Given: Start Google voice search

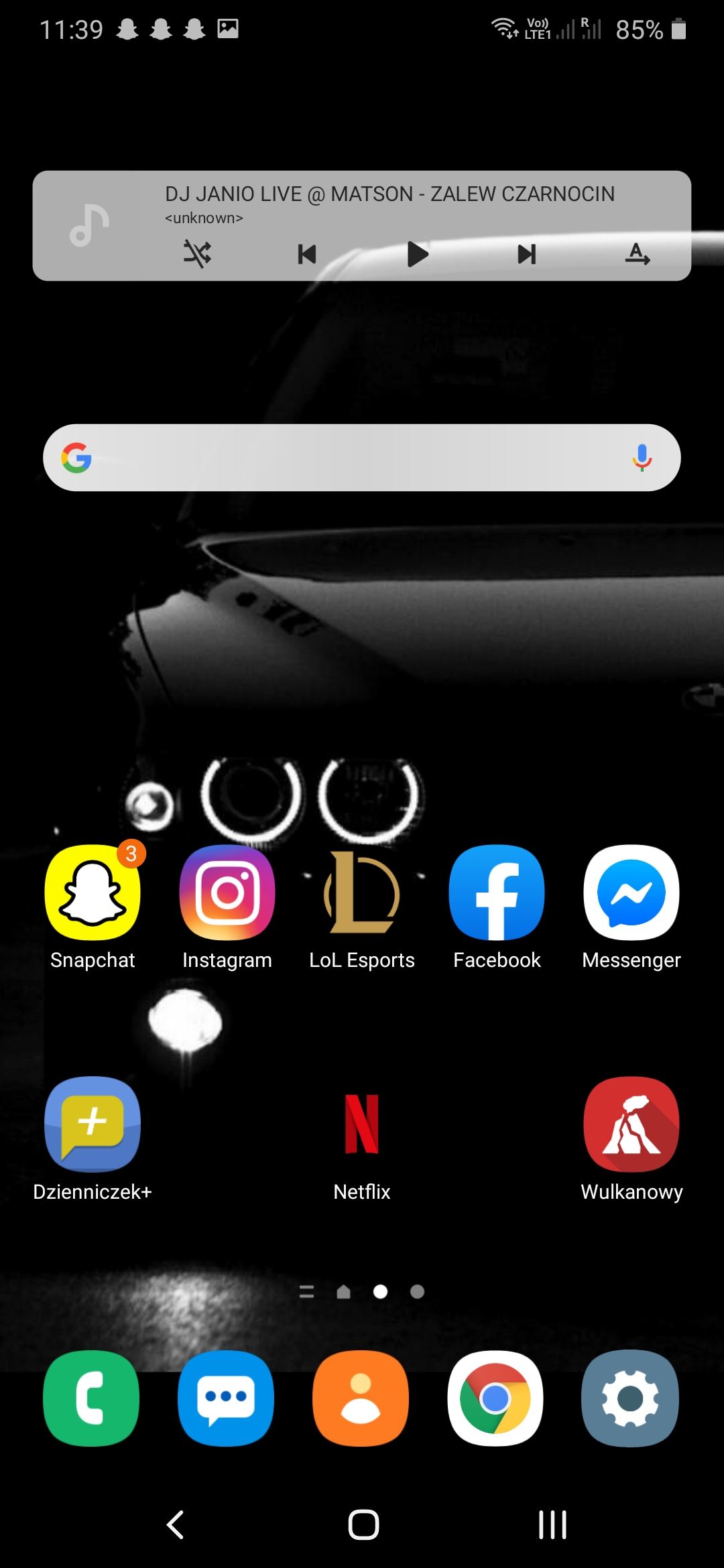Looking at the screenshot, I should pyautogui.click(x=642, y=458).
